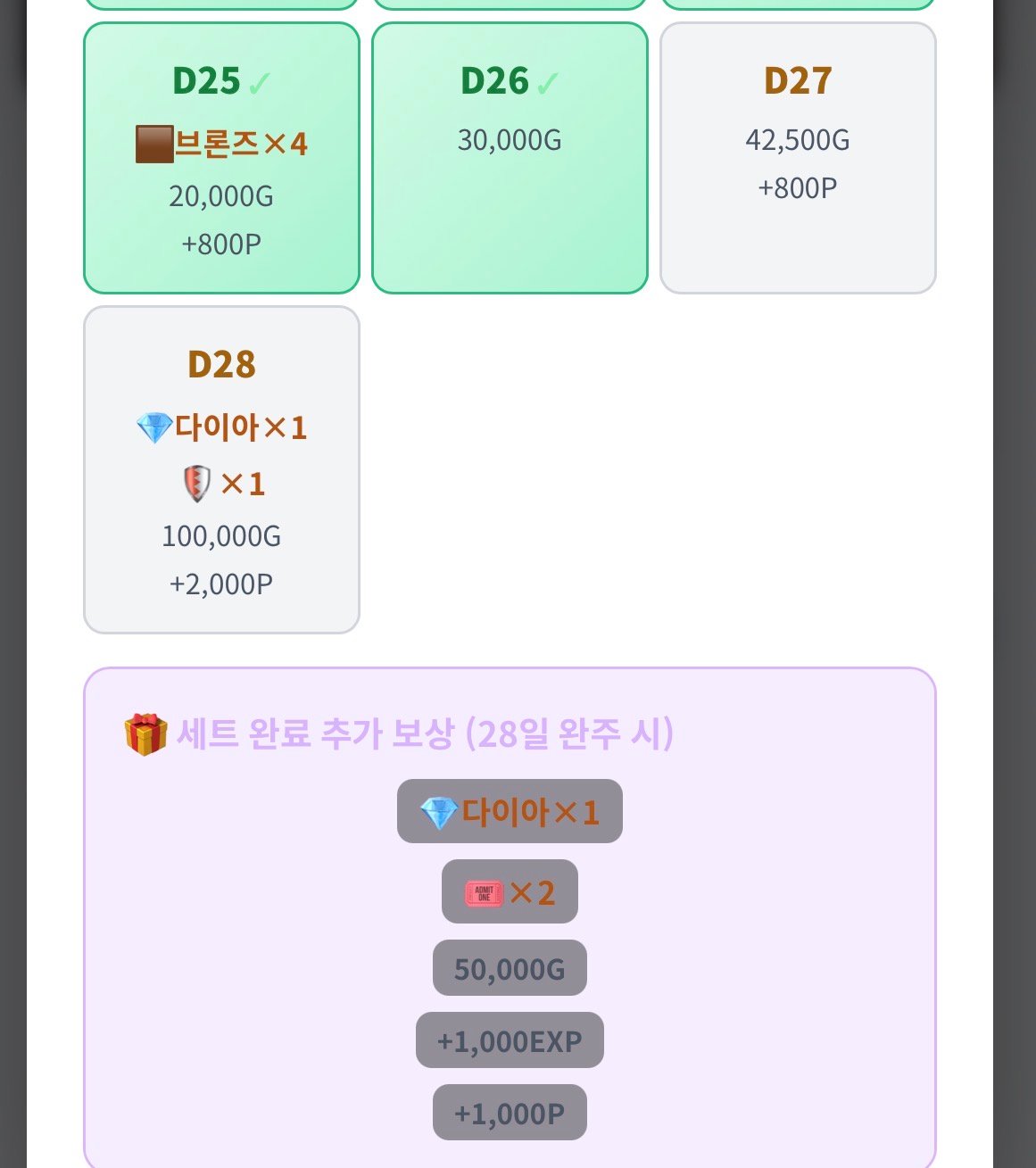
Task: Open the D28 diamond reward card
Action: [221, 470]
